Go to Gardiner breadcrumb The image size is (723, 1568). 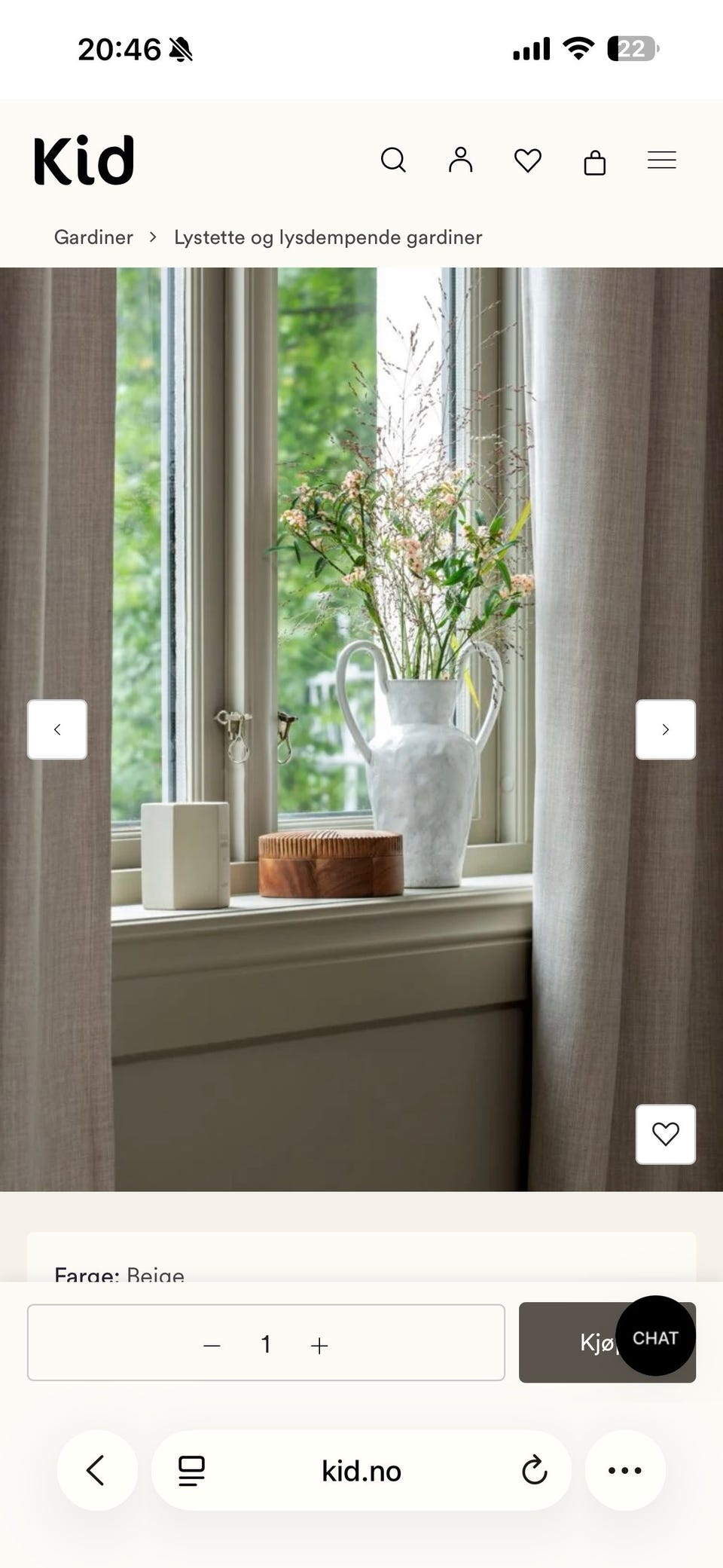click(93, 237)
